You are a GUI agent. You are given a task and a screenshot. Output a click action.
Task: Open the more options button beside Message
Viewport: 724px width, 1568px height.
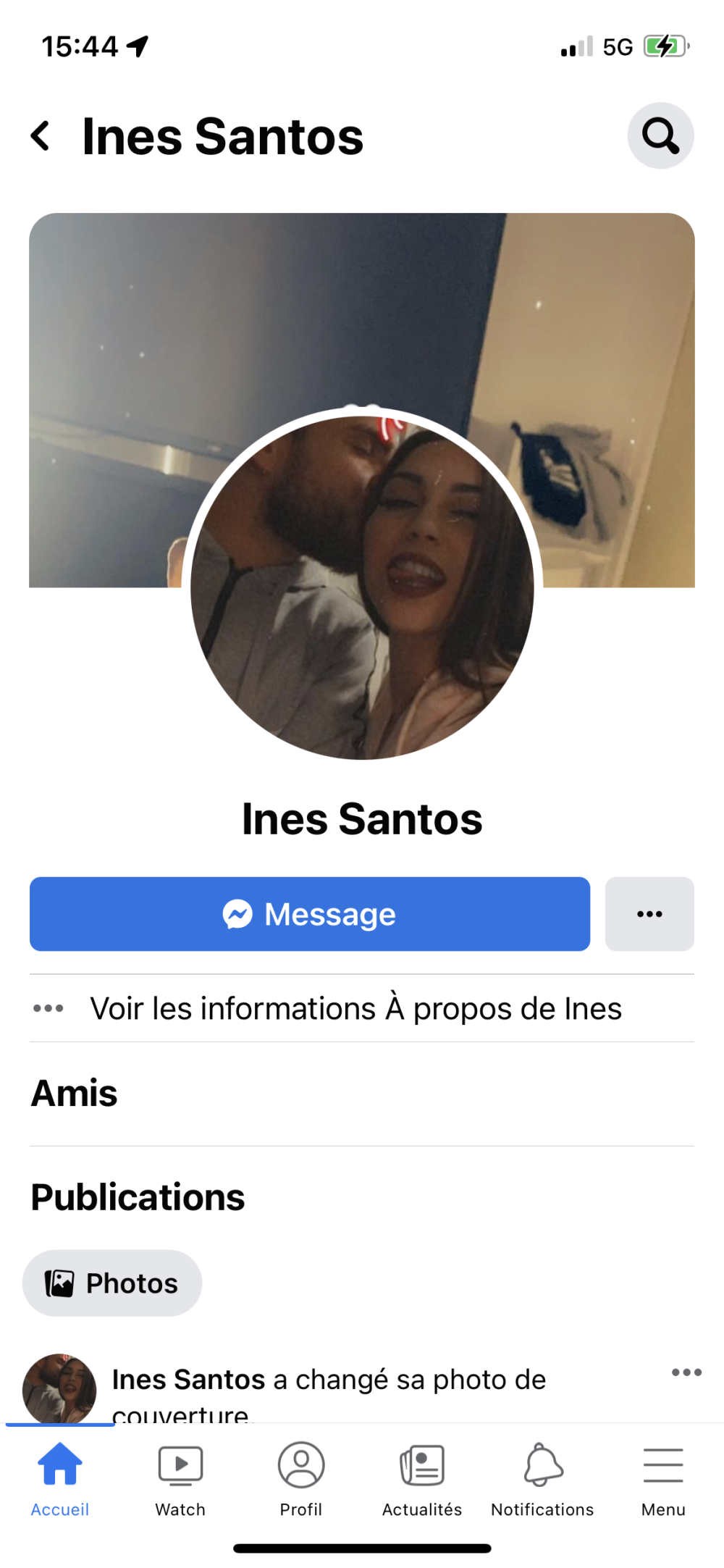[x=649, y=913]
